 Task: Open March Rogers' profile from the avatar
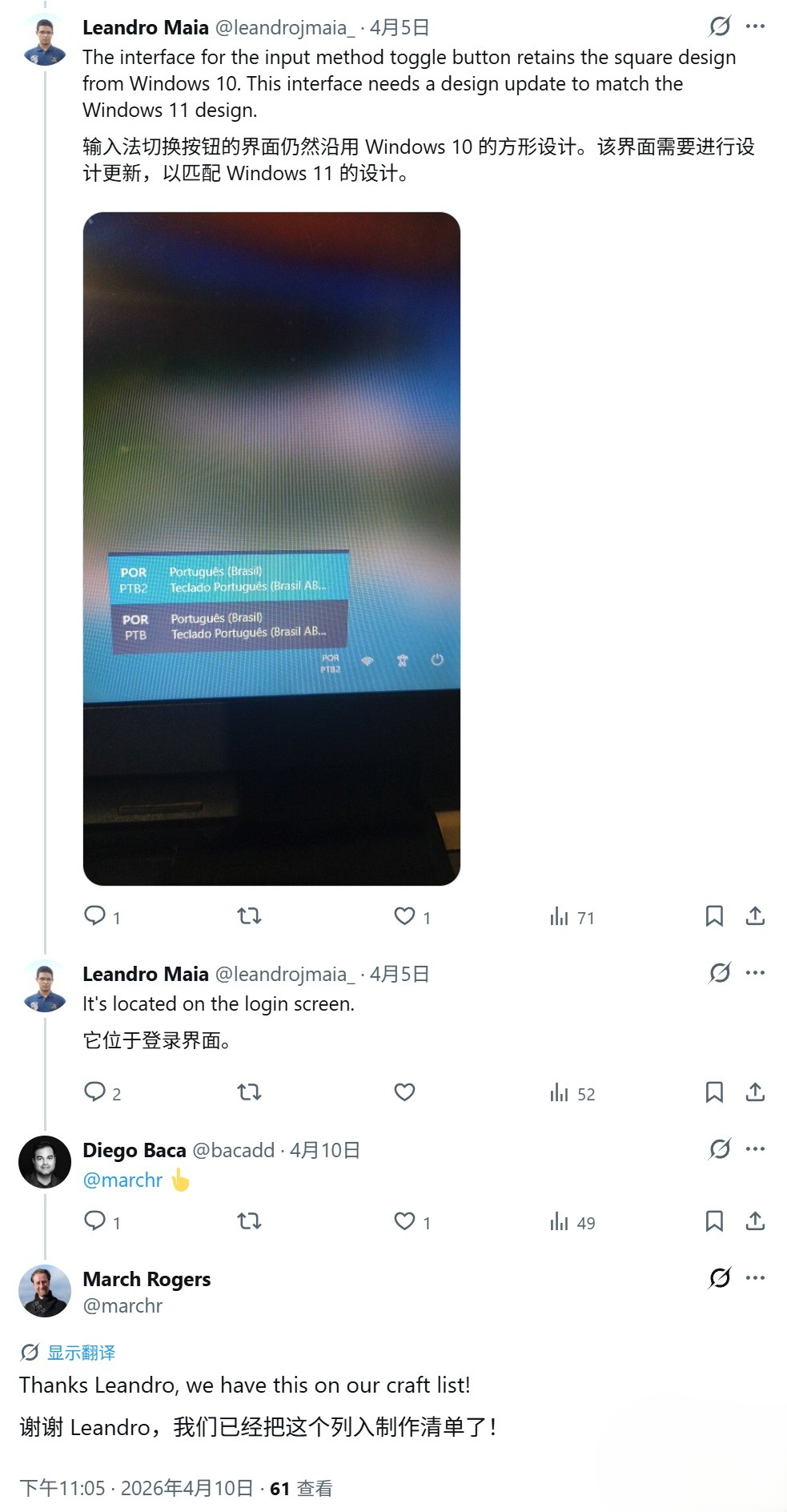click(x=45, y=1291)
